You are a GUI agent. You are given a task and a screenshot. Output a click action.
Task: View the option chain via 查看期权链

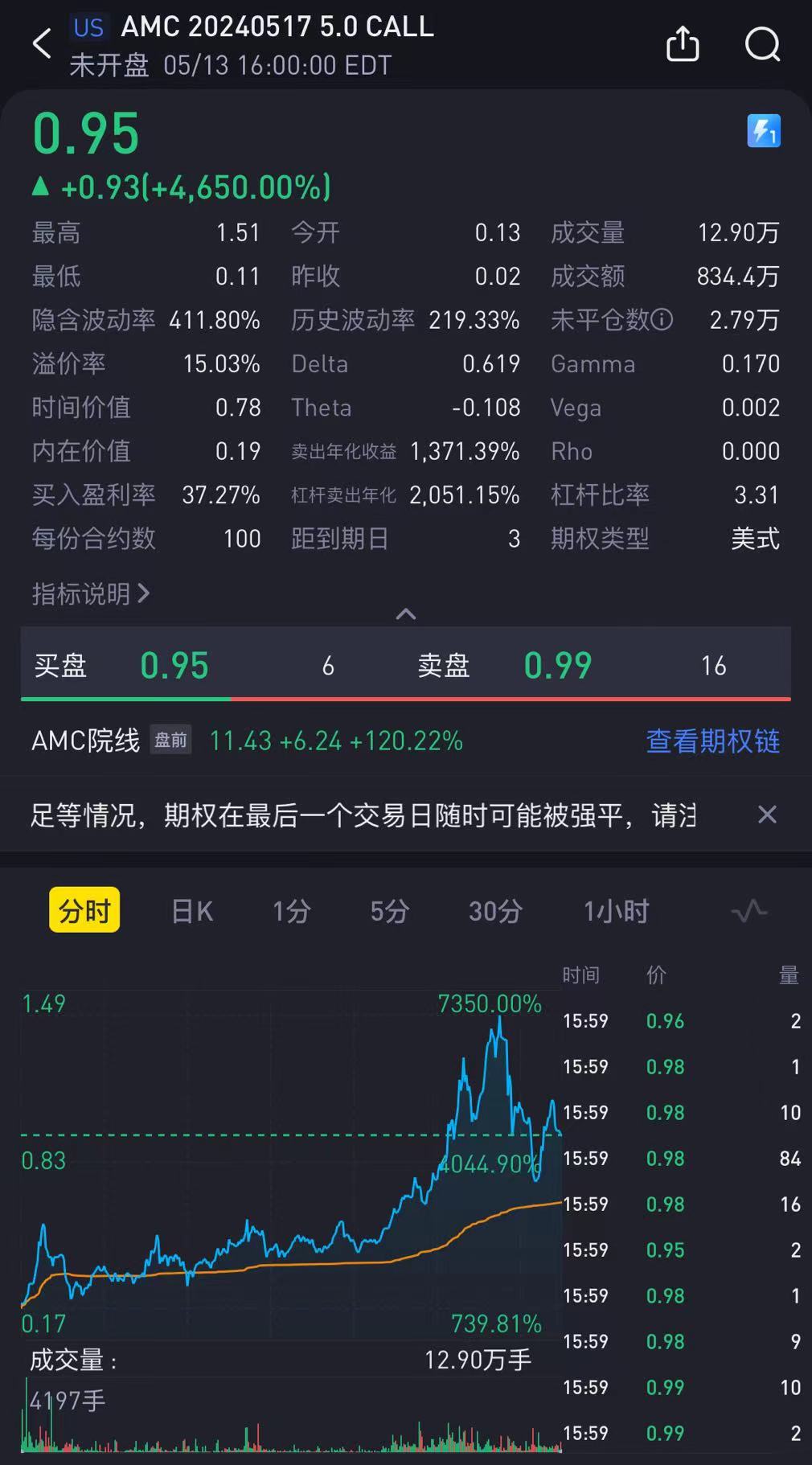click(x=713, y=741)
